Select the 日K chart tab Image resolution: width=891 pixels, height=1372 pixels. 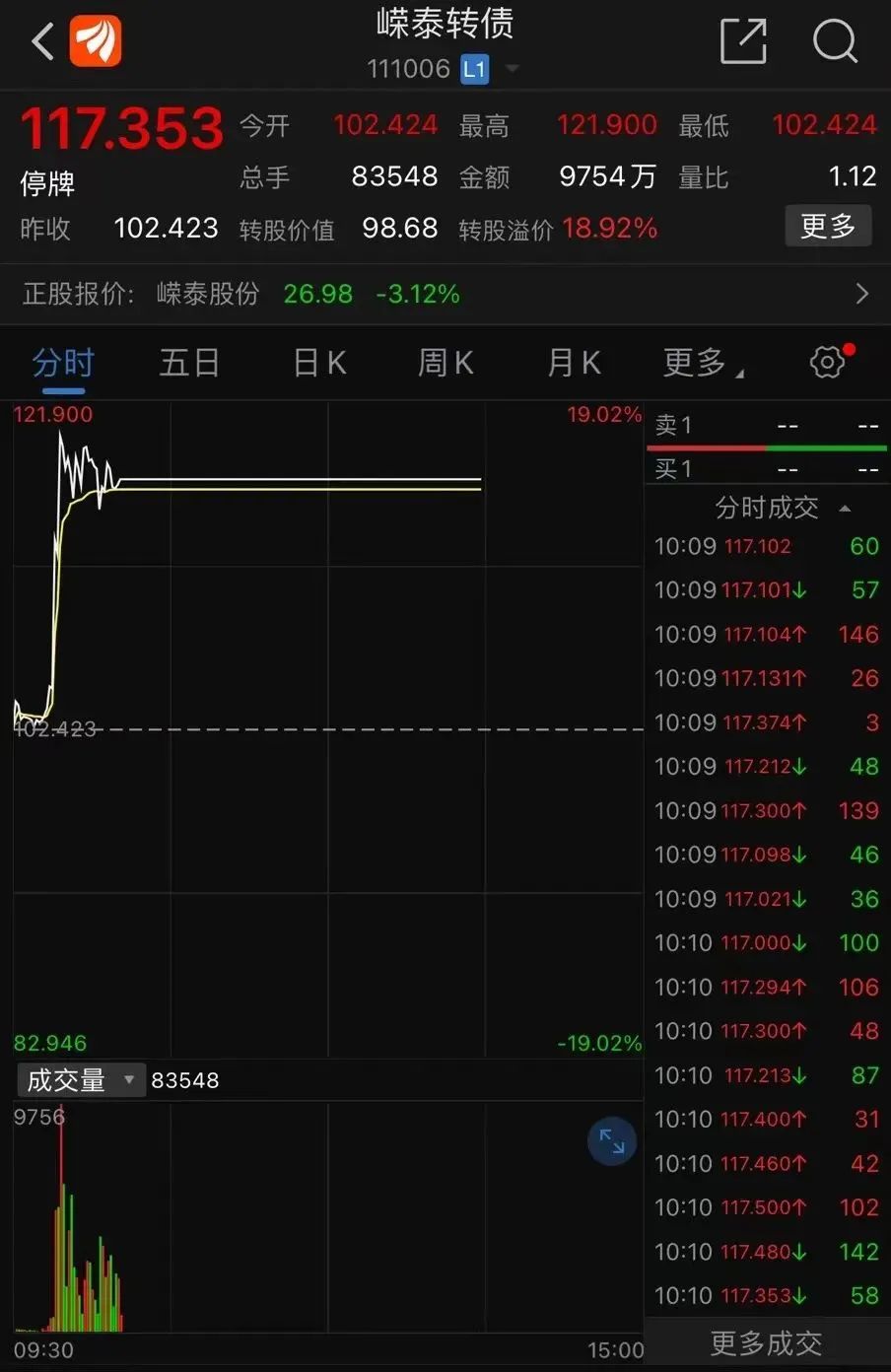coord(319,363)
